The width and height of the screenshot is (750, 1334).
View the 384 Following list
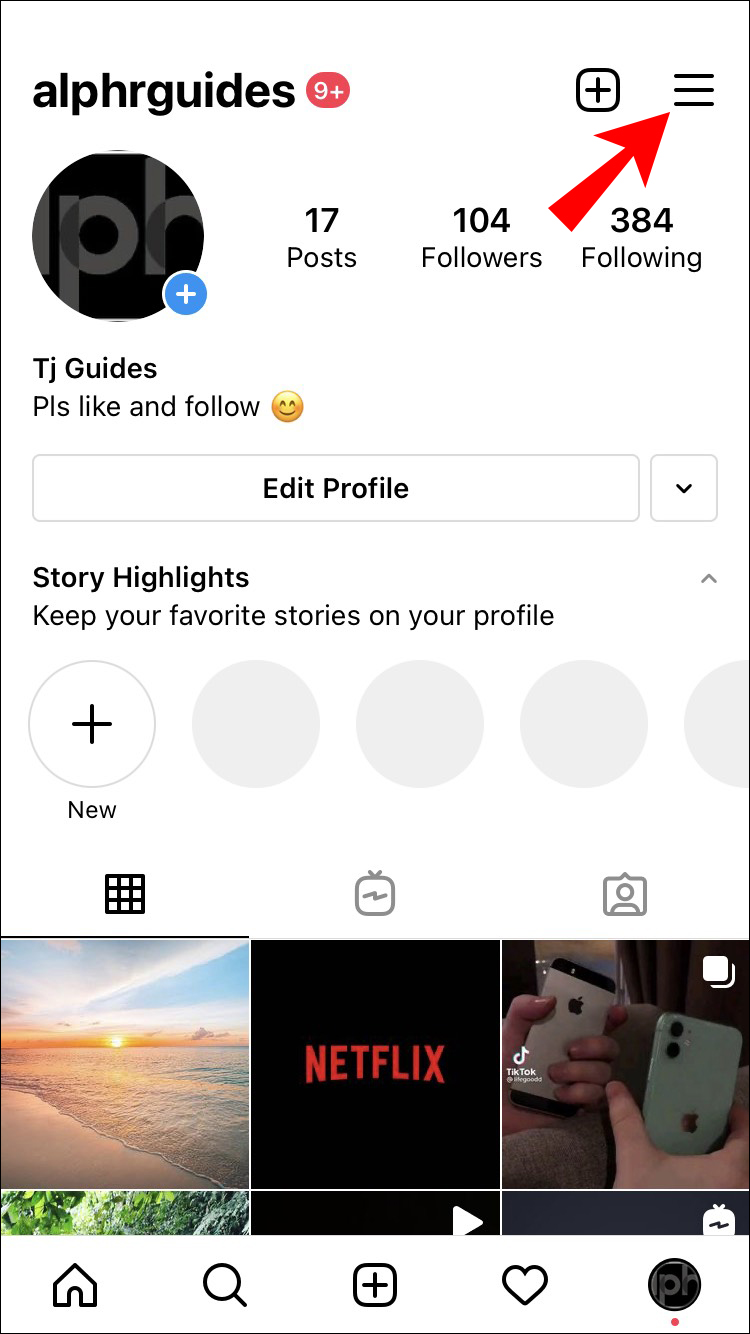[641, 238]
